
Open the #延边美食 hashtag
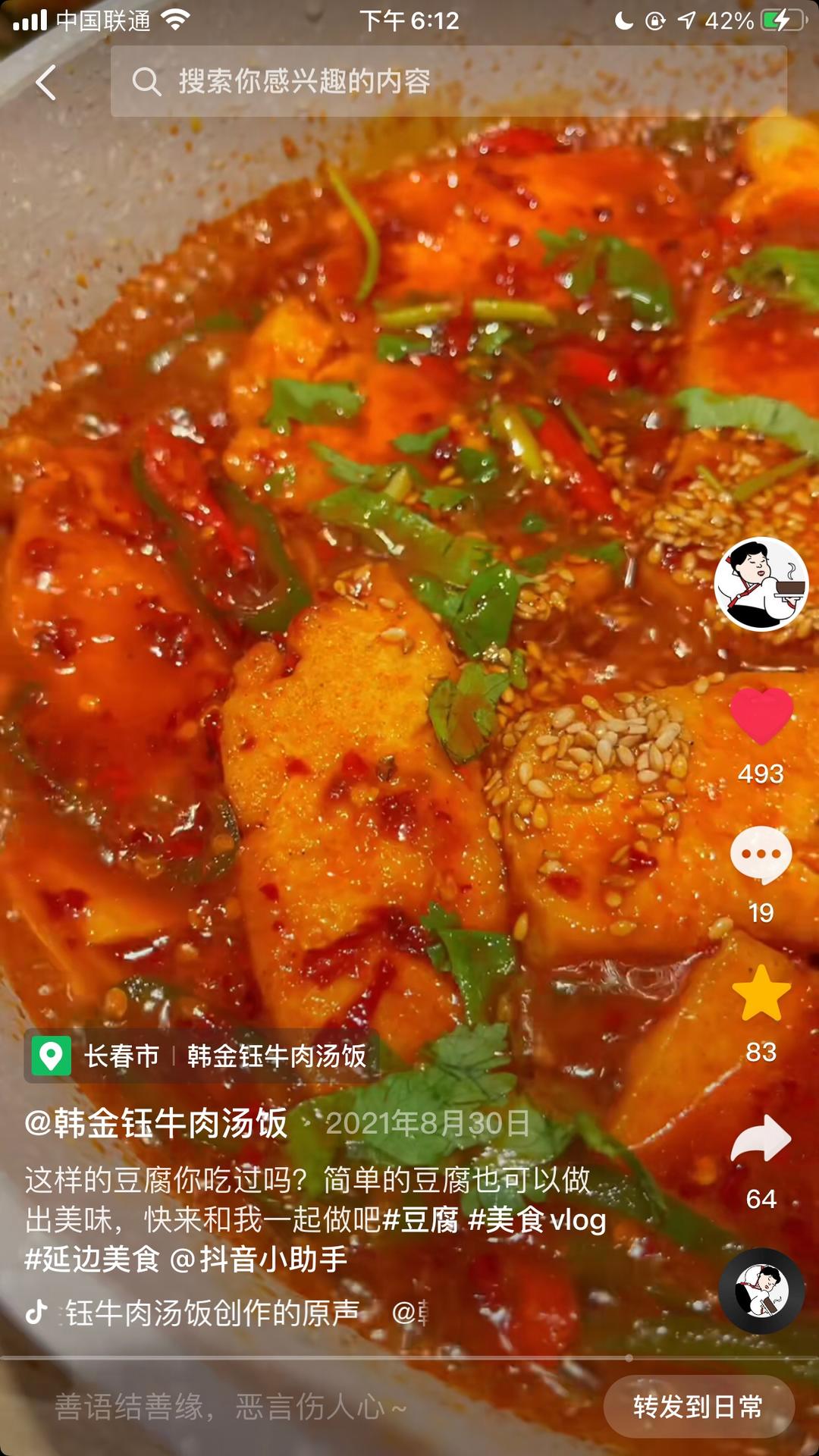[93, 1260]
